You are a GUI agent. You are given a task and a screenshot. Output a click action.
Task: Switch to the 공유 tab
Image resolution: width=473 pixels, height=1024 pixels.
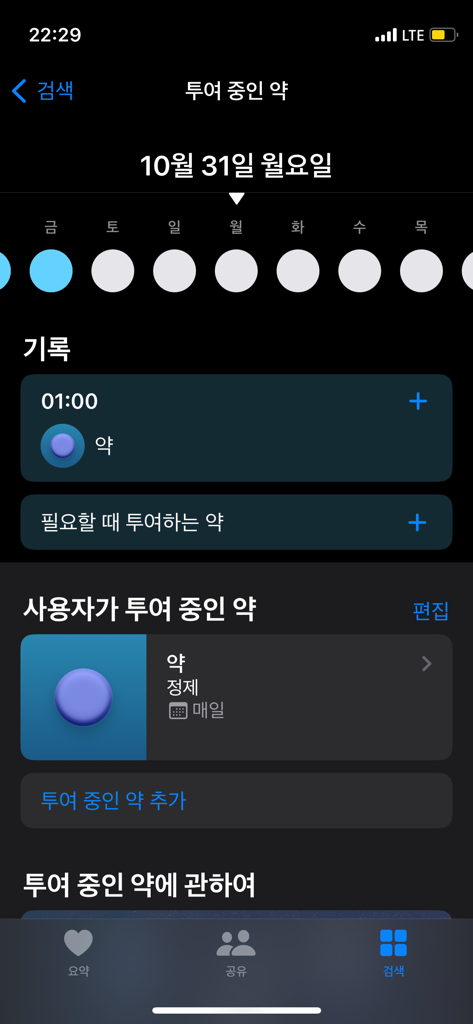click(x=236, y=953)
